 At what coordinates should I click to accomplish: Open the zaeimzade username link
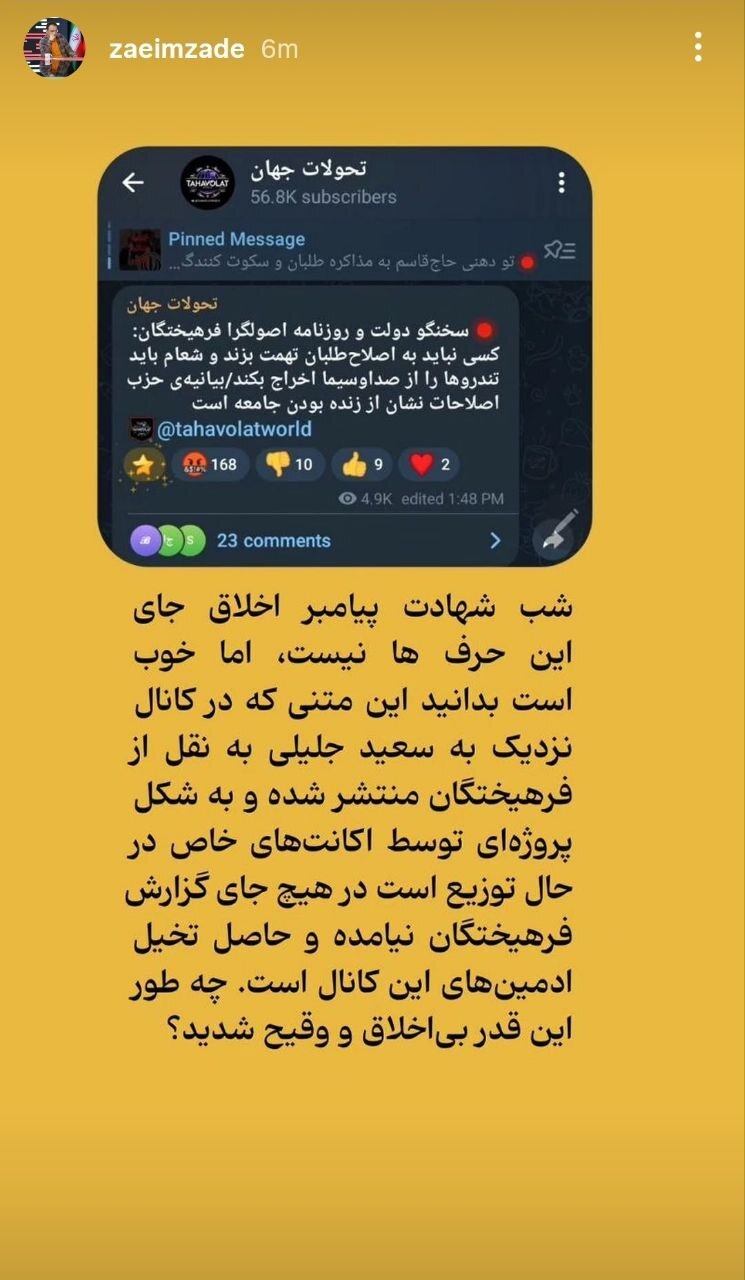click(x=176, y=48)
